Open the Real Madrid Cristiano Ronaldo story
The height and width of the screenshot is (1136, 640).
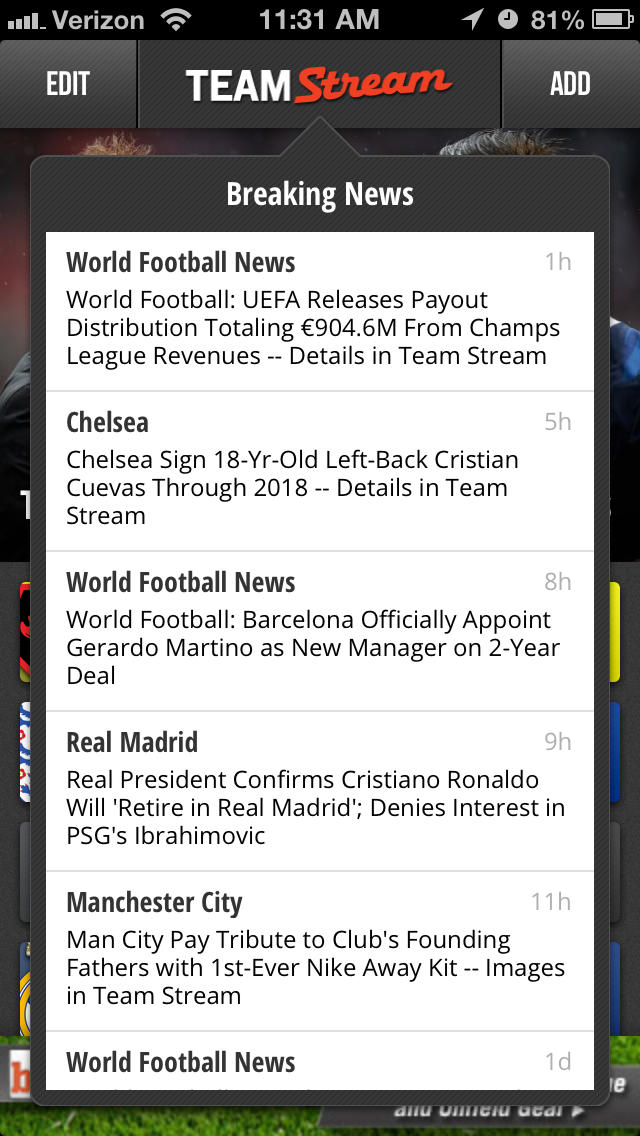(319, 792)
